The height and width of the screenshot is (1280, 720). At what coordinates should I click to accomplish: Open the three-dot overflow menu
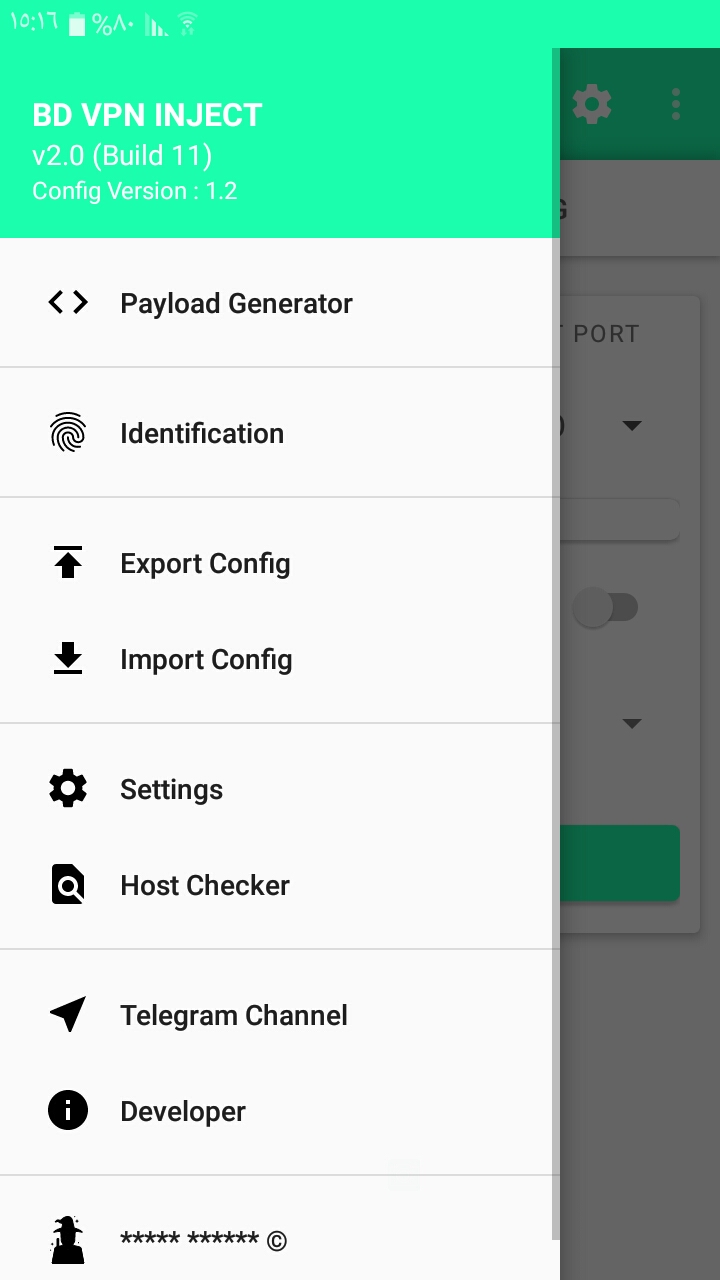click(676, 104)
